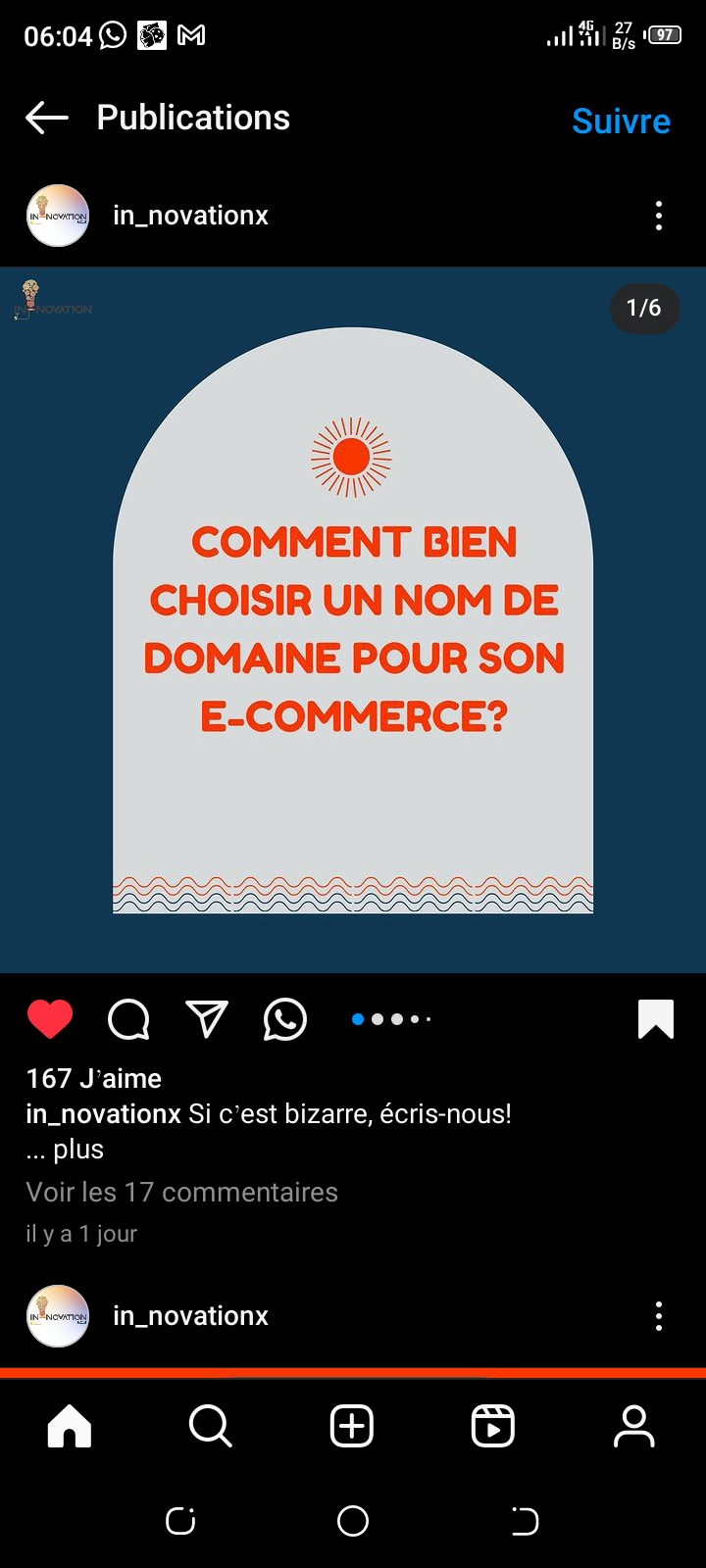Open the Search tab
Viewport: 706px width, 1568px height.
pos(211,1426)
